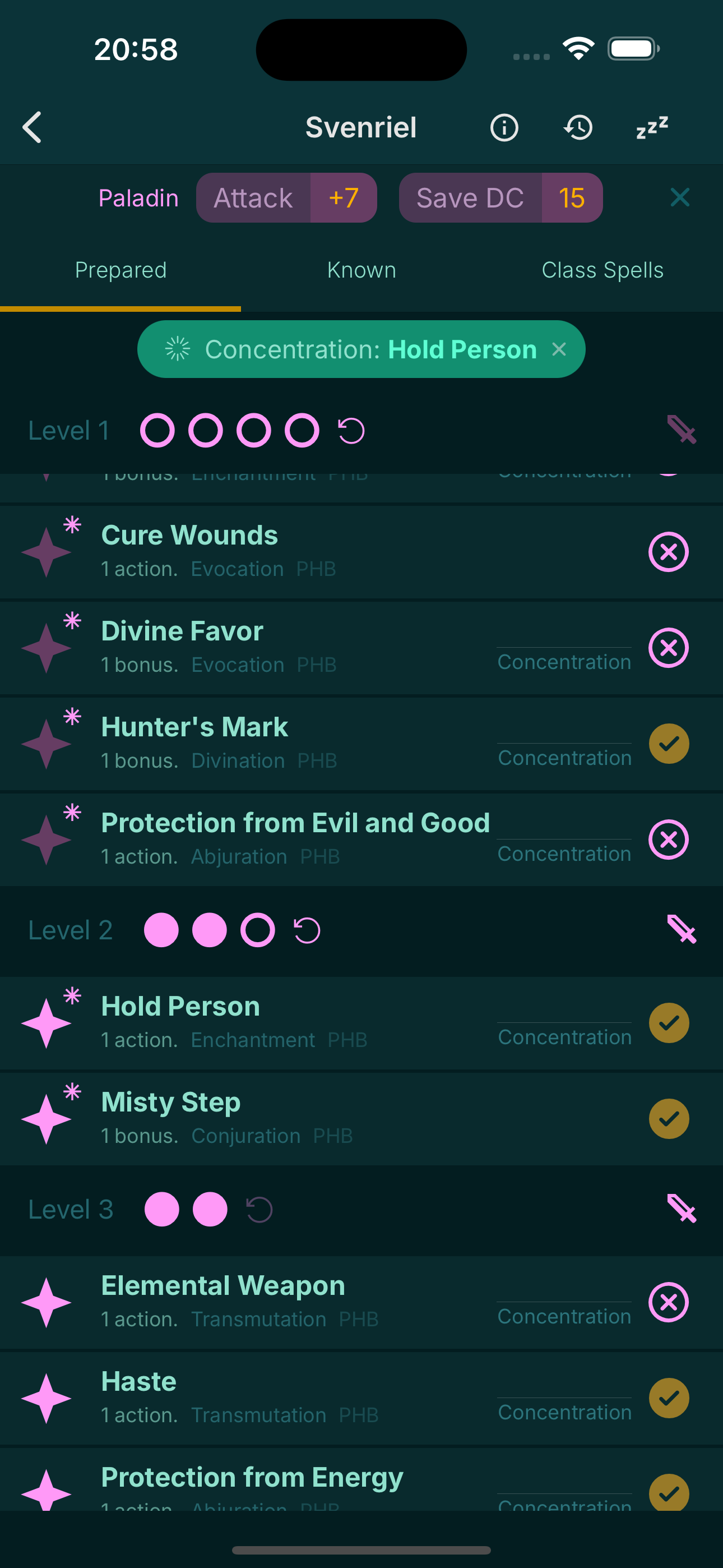Open the spell casting history

pyautogui.click(x=577, y=127)
